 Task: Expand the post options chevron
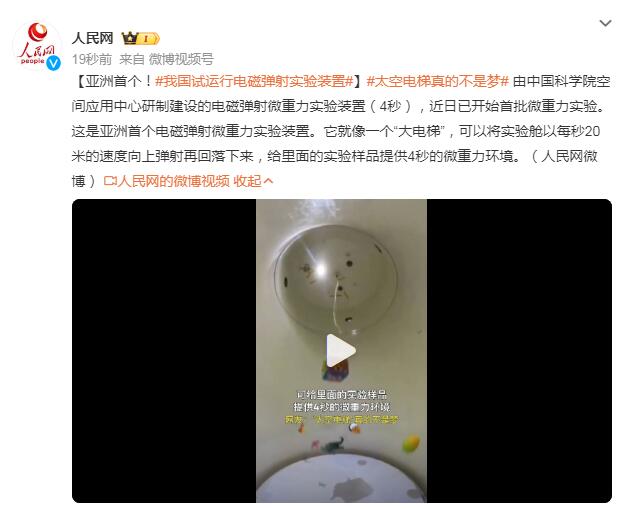click(604, 23)
